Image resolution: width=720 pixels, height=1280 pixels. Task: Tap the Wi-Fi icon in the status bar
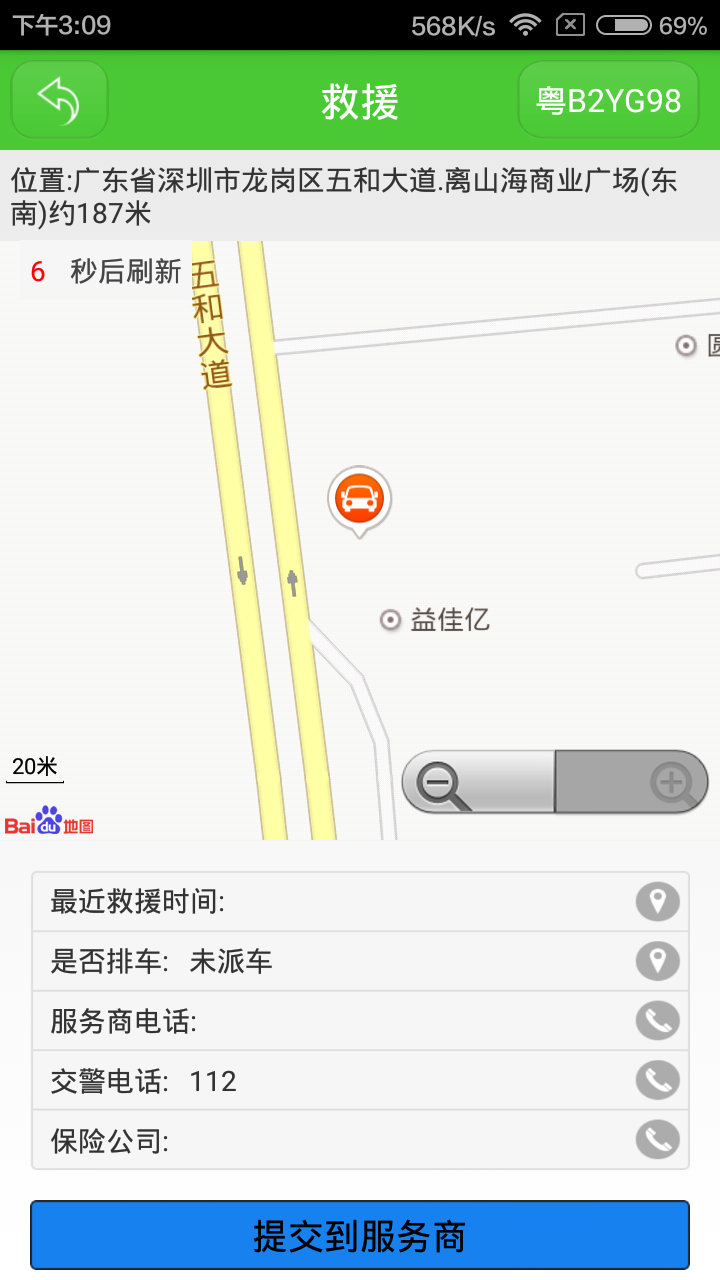[x=527, y=23]
